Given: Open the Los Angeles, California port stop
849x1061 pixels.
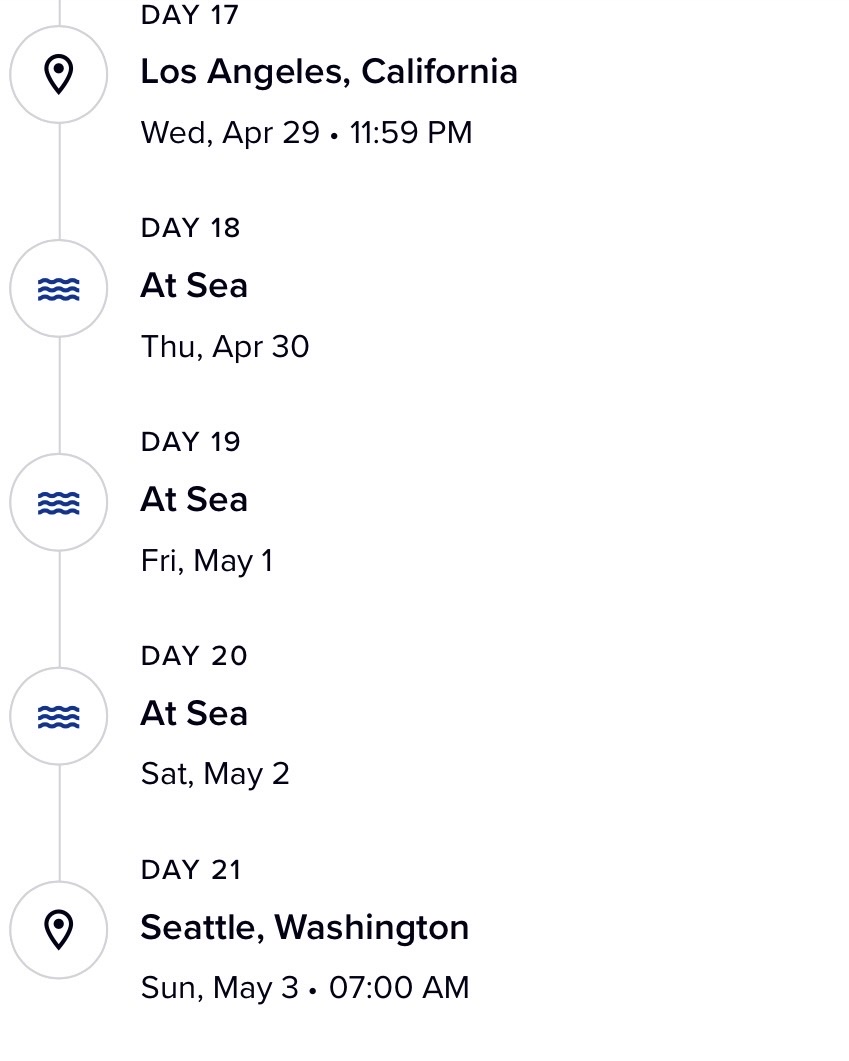Looking at the screenshot, I should click(x=329, y=72).
